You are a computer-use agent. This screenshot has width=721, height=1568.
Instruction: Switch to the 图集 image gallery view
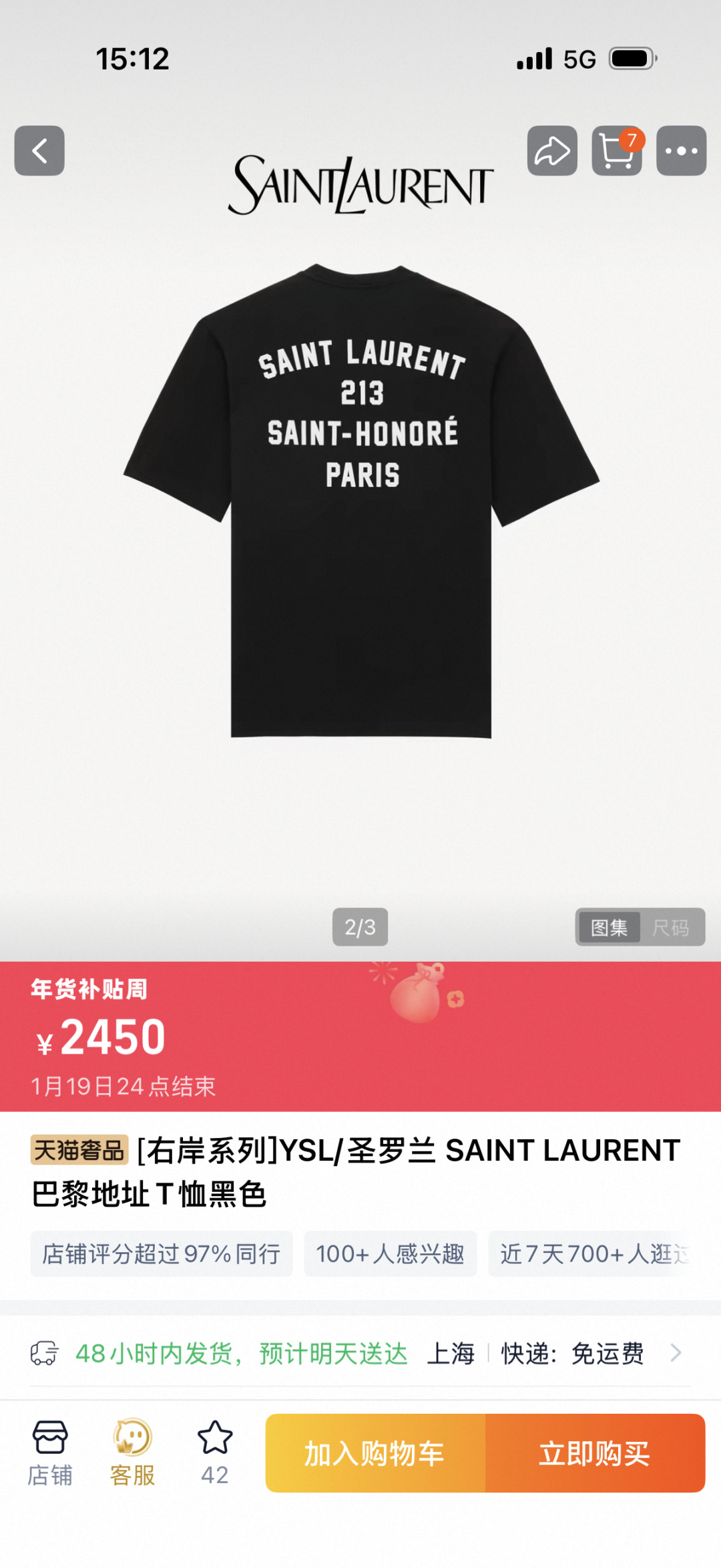tap(609, 927)
